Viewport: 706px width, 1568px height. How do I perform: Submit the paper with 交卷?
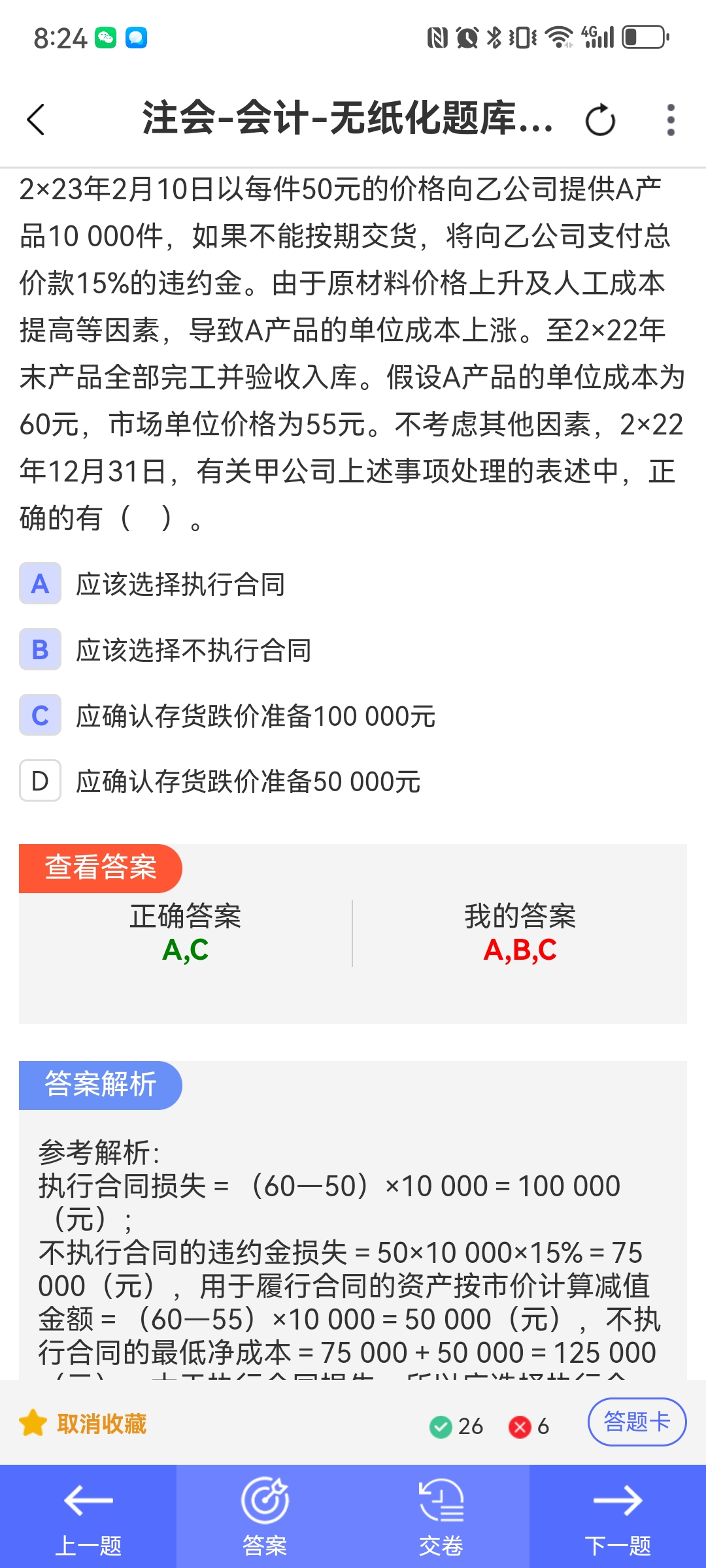(441, 1516)
